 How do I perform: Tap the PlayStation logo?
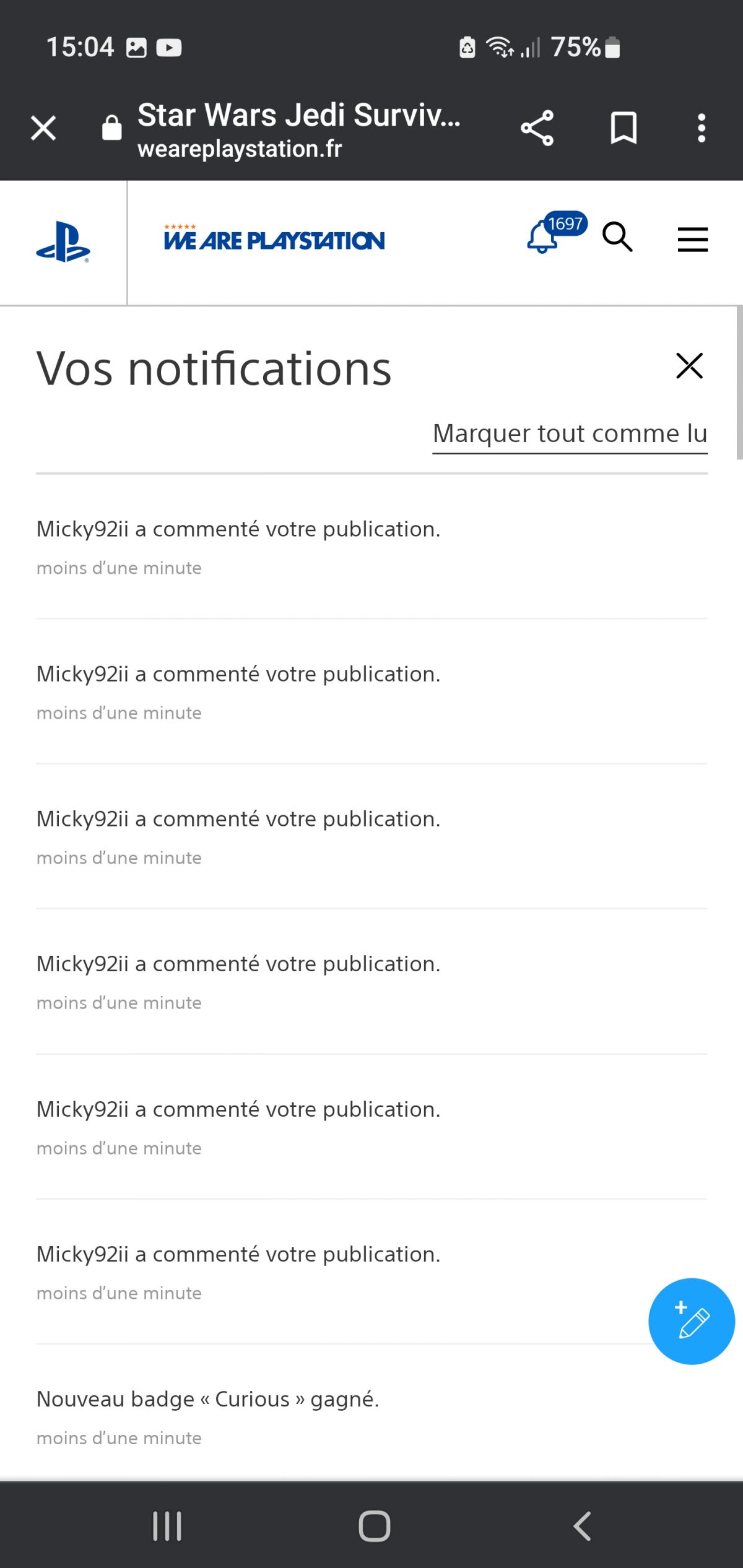63,242
